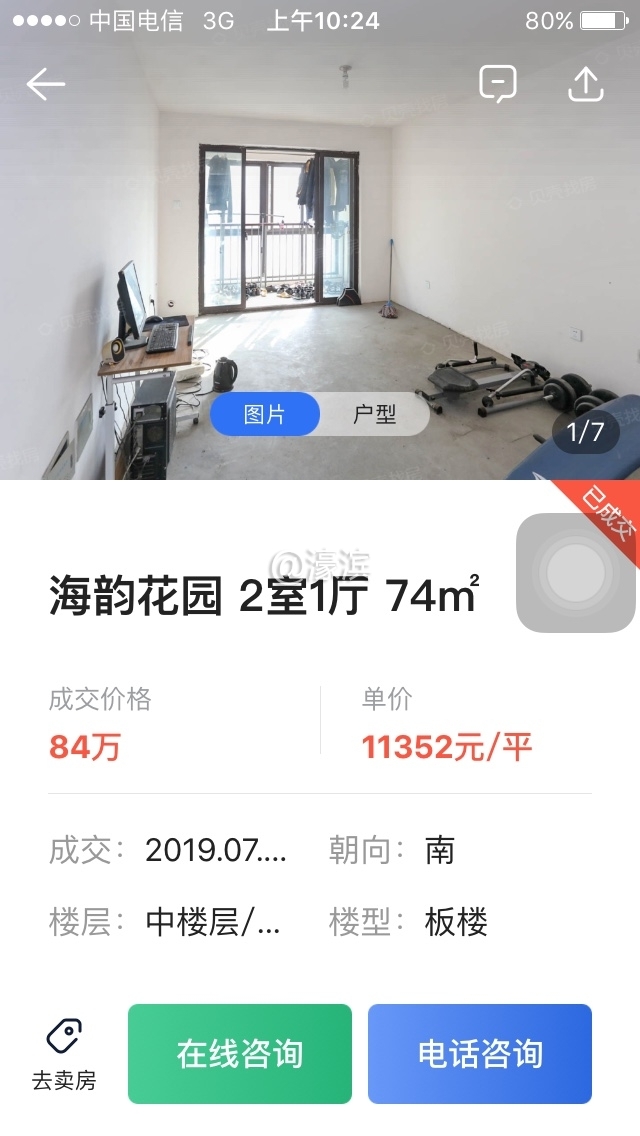The height and width of the screenshot is (1136, 640).
Task: Go back using the top-left arrow
Action: (x=46, y=84)
